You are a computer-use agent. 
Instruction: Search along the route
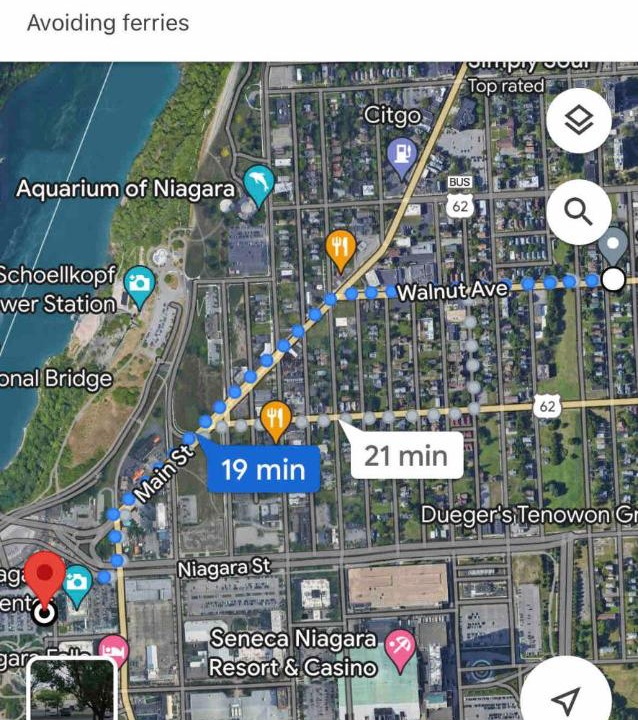coord(579,211)
